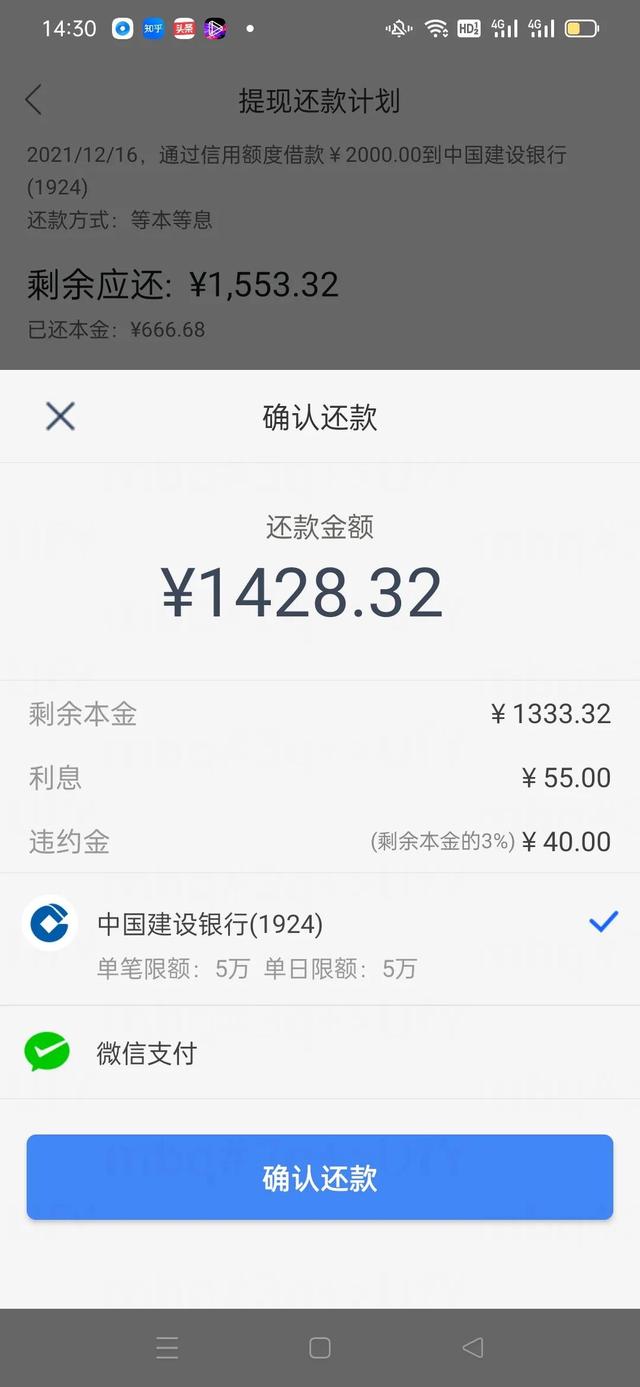Close the 确认还款 dialog with the X
This screenshot has height=1387, width=640.
point(60,416)
